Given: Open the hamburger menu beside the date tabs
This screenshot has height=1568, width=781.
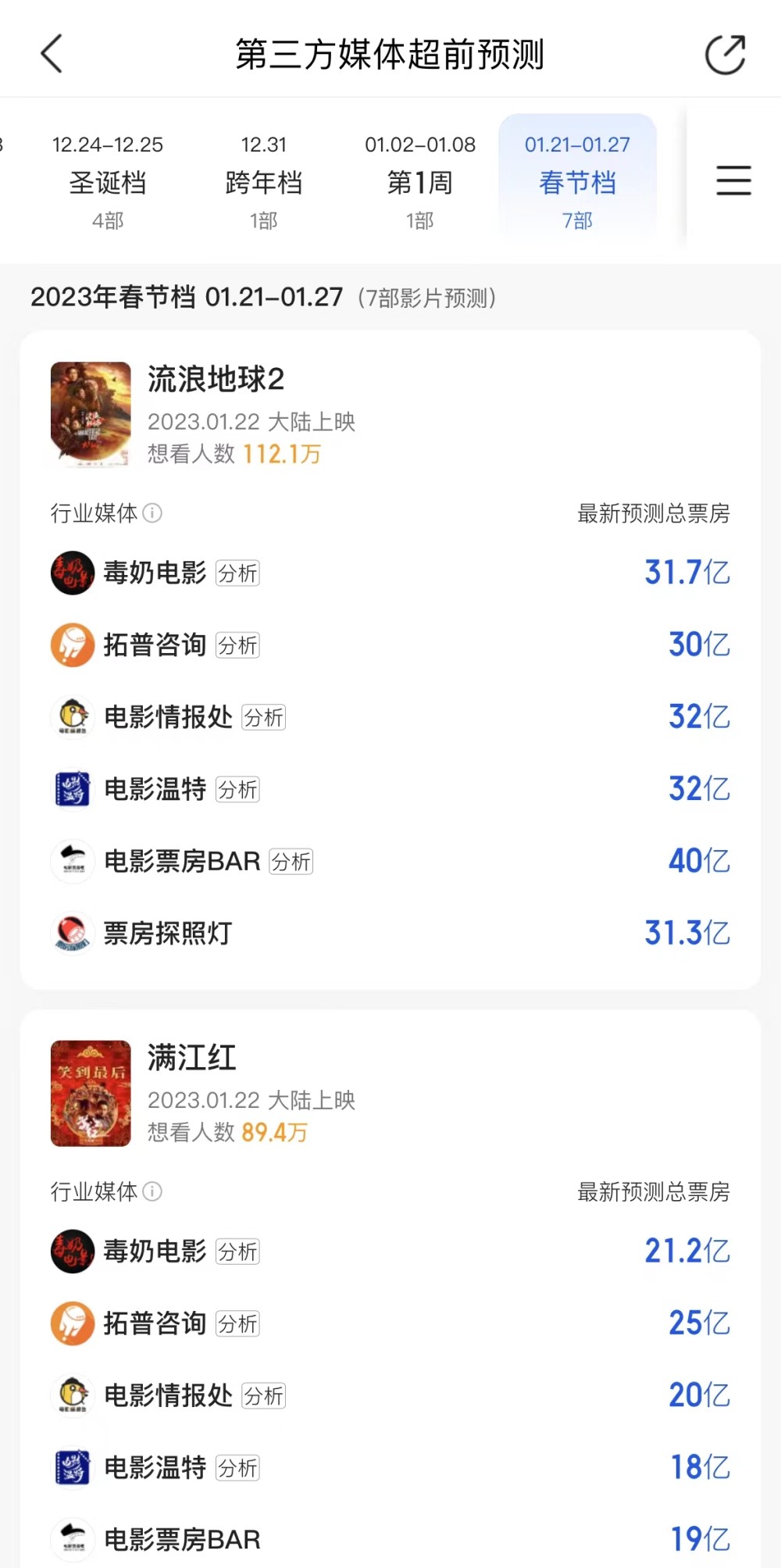Looking at the screenshot, I should (733, 180).
